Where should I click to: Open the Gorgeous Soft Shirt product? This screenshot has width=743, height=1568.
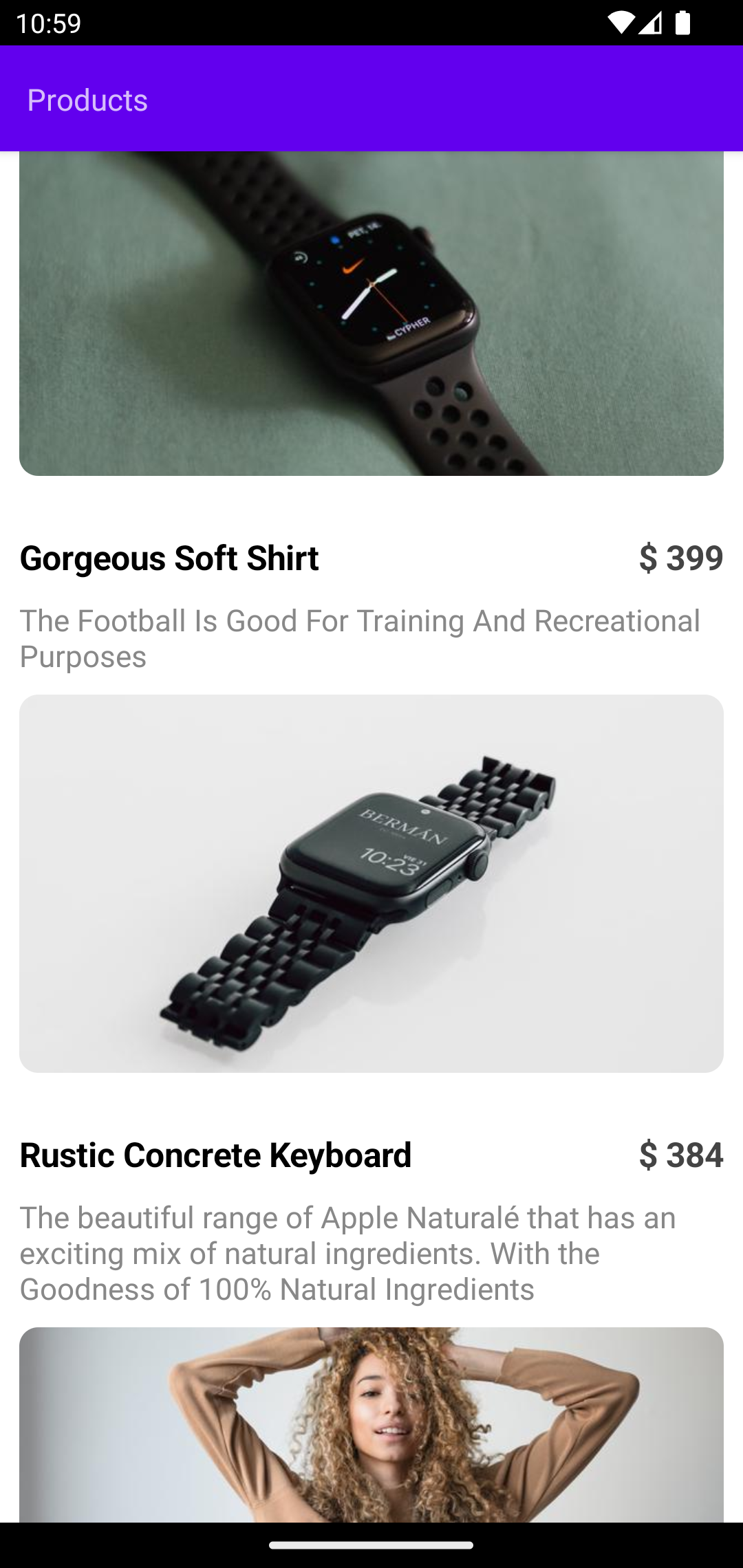[169, 558]
